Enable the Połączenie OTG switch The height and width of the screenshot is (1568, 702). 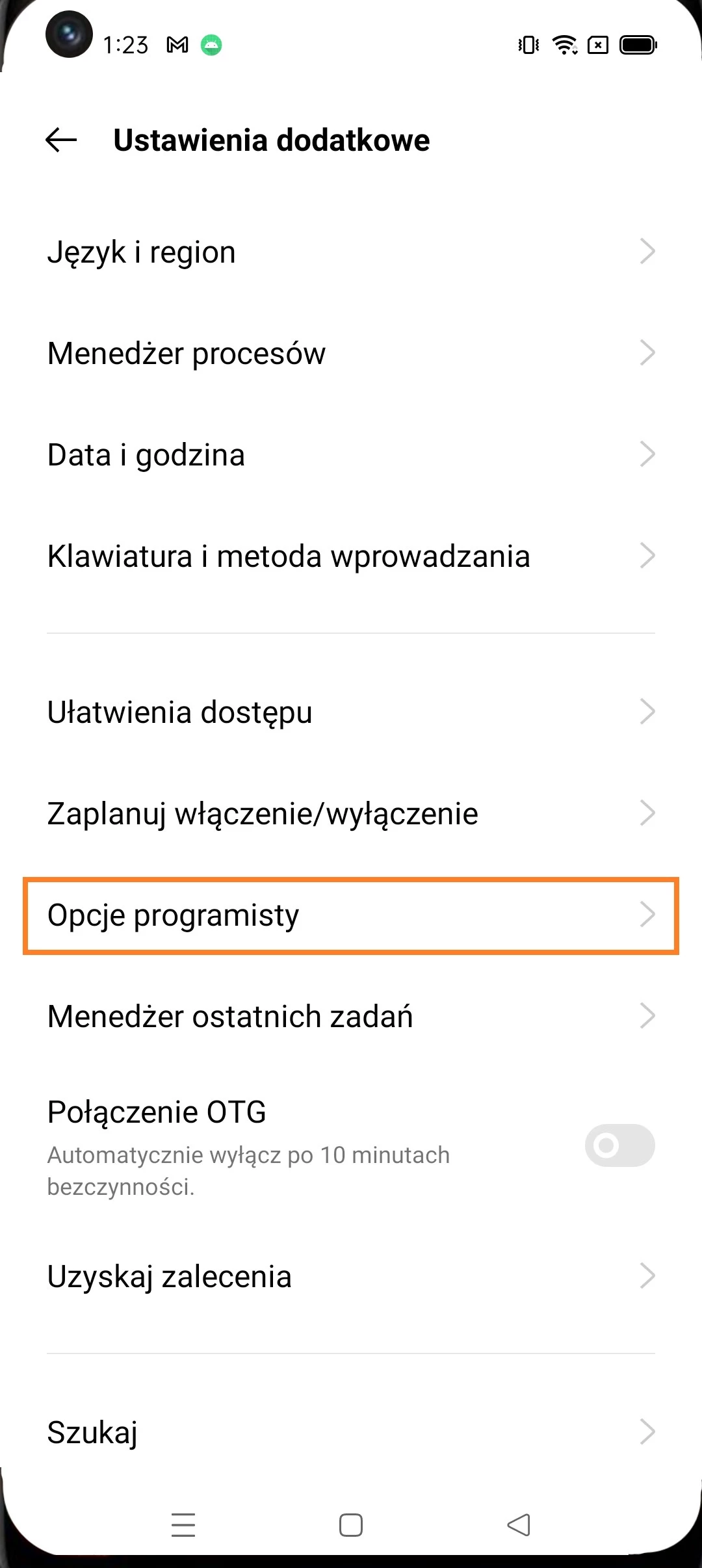click(619, 1145)
